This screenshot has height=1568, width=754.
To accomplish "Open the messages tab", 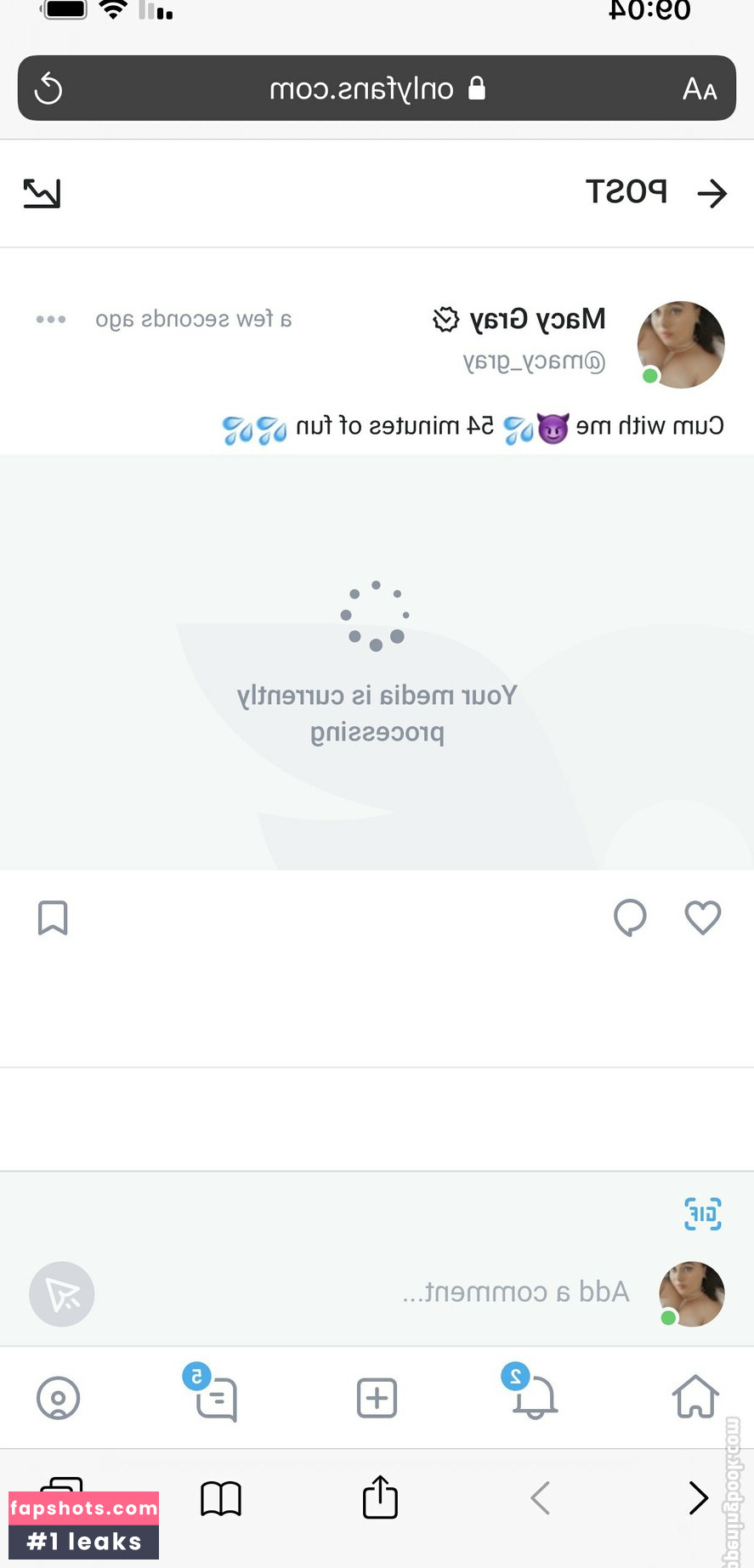I will (x=215, y=1397).
